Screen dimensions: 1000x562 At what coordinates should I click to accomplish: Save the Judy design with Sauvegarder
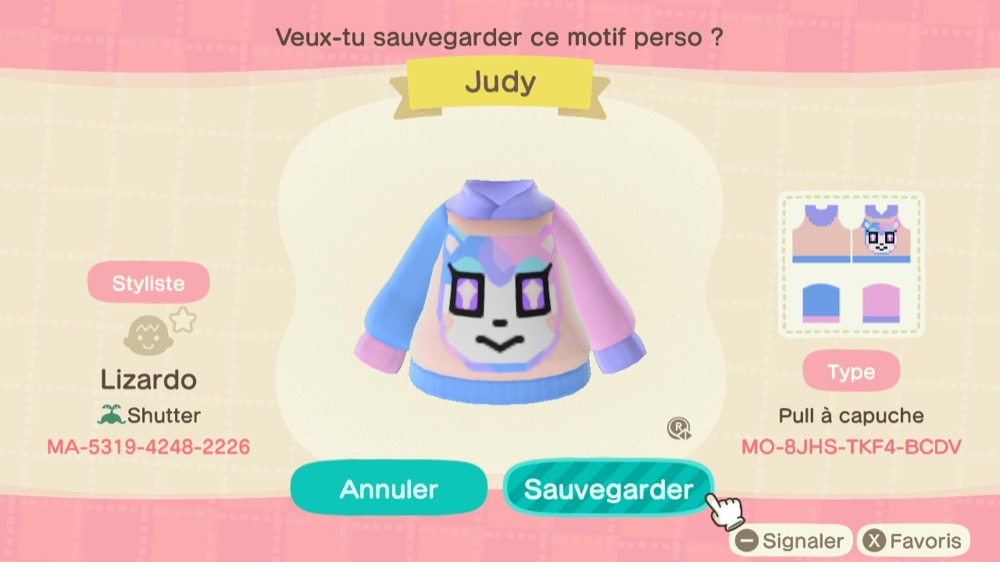click(608, 489)
